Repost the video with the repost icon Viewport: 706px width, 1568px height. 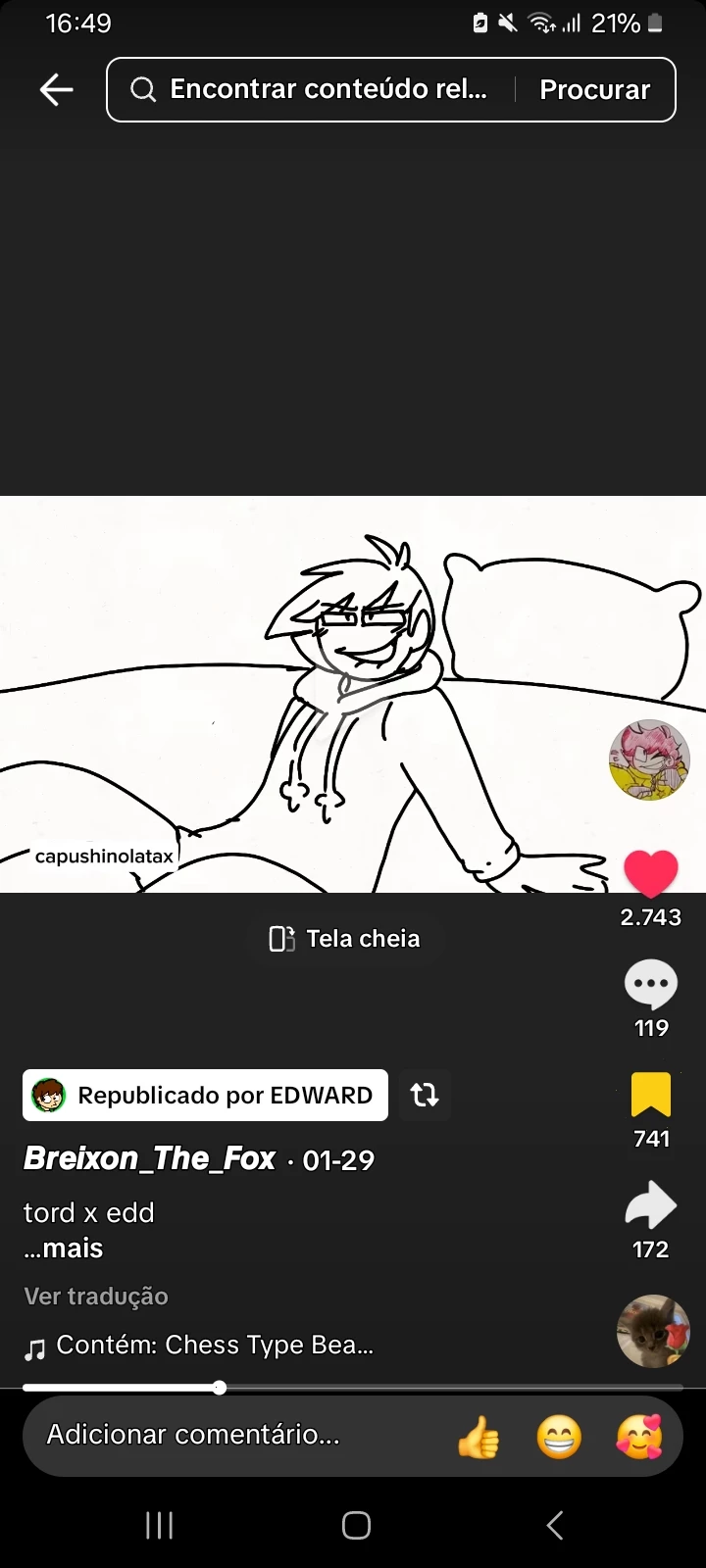coord(425,1095)
